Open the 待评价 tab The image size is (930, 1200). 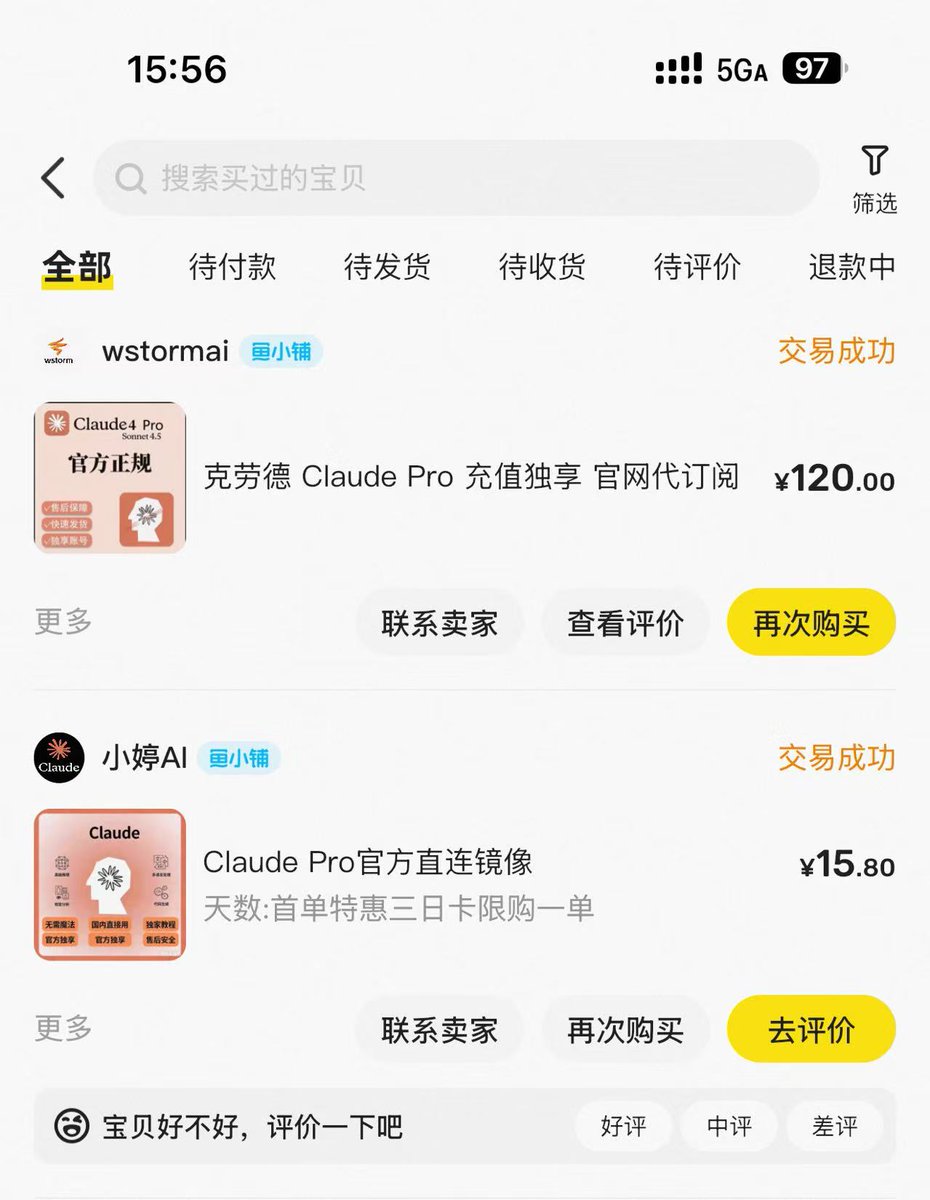(697, 267)
